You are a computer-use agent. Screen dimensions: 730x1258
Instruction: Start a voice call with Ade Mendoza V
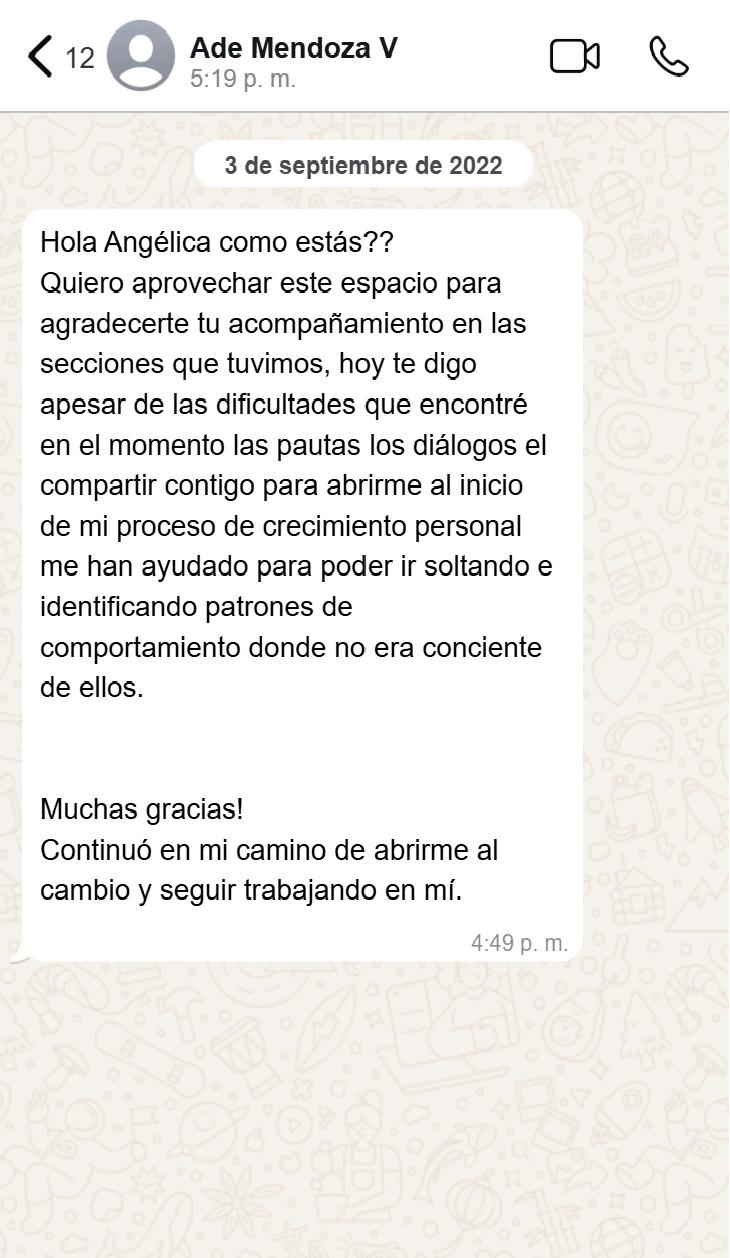point(668,56)
